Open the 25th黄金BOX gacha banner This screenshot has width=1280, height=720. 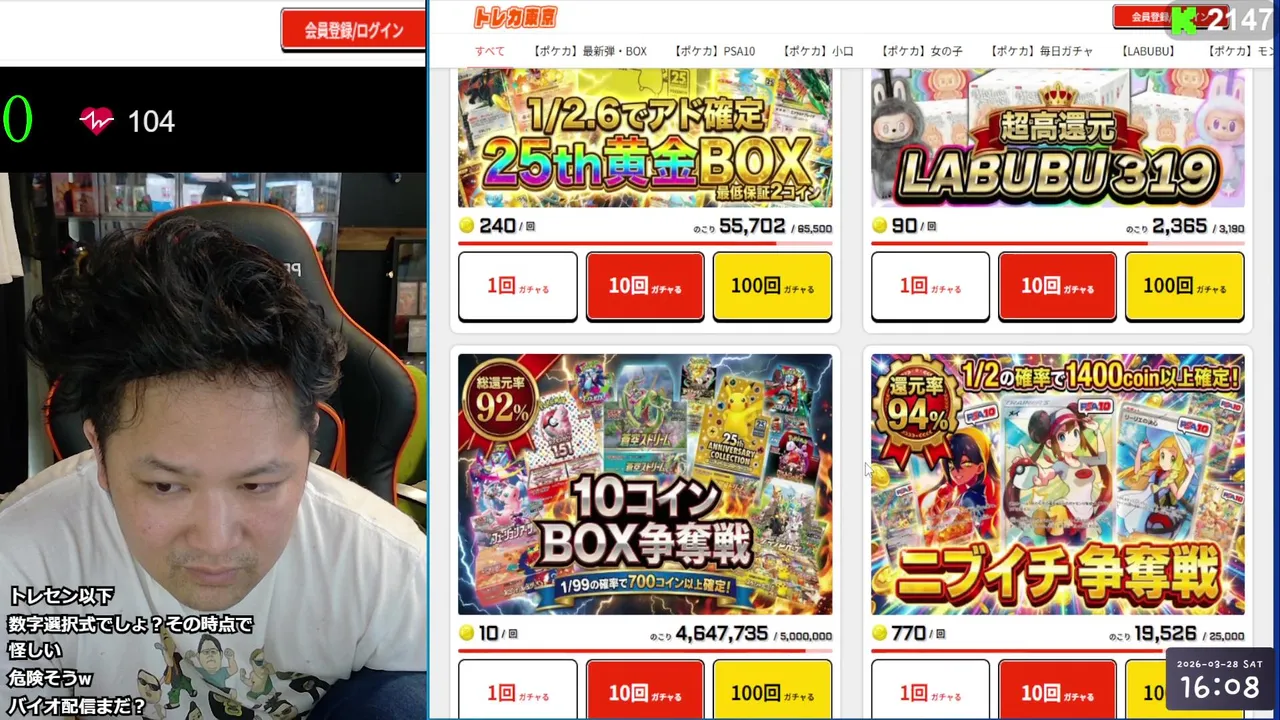(645, 138)
